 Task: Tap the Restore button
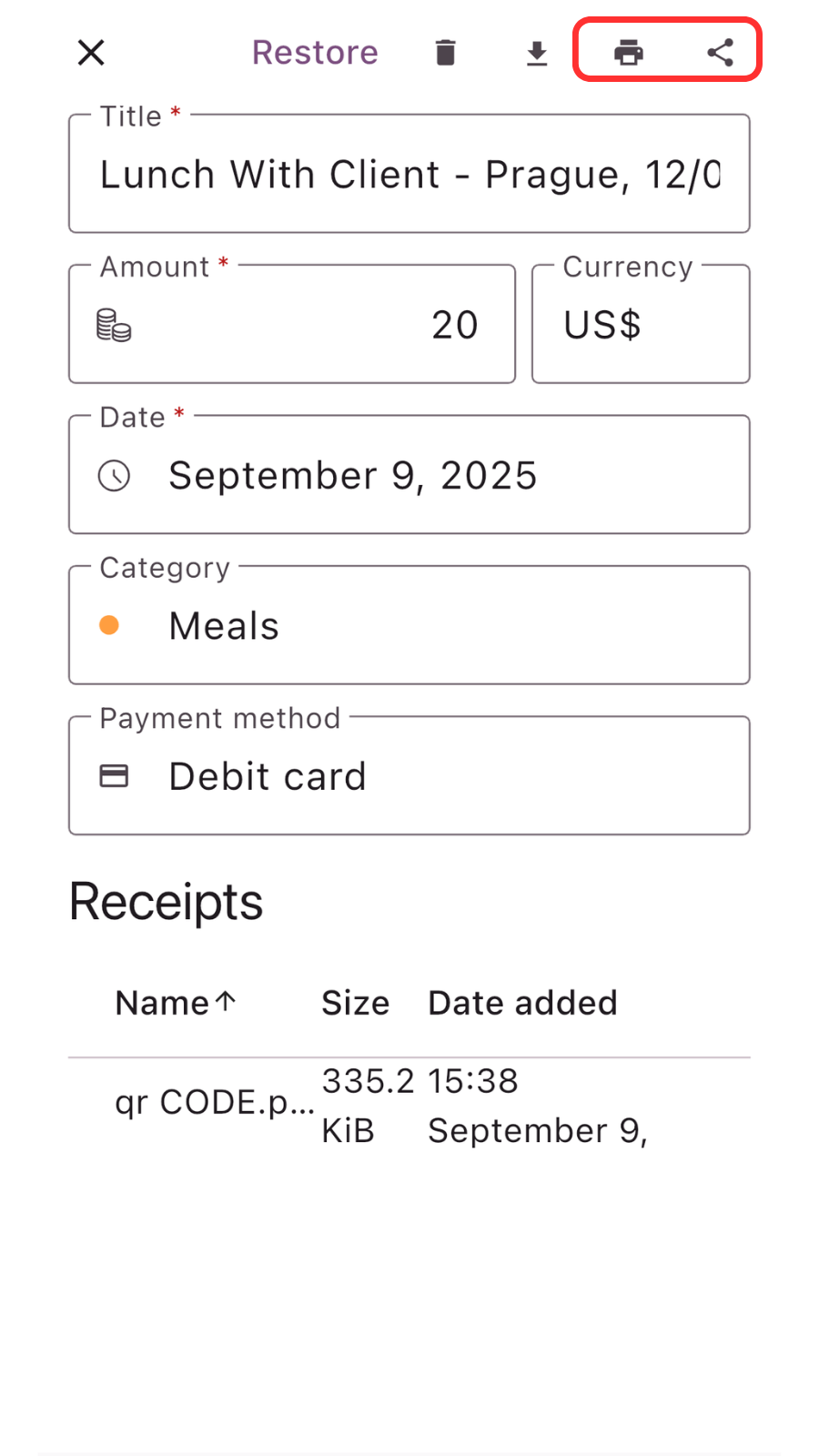point(315,53)
